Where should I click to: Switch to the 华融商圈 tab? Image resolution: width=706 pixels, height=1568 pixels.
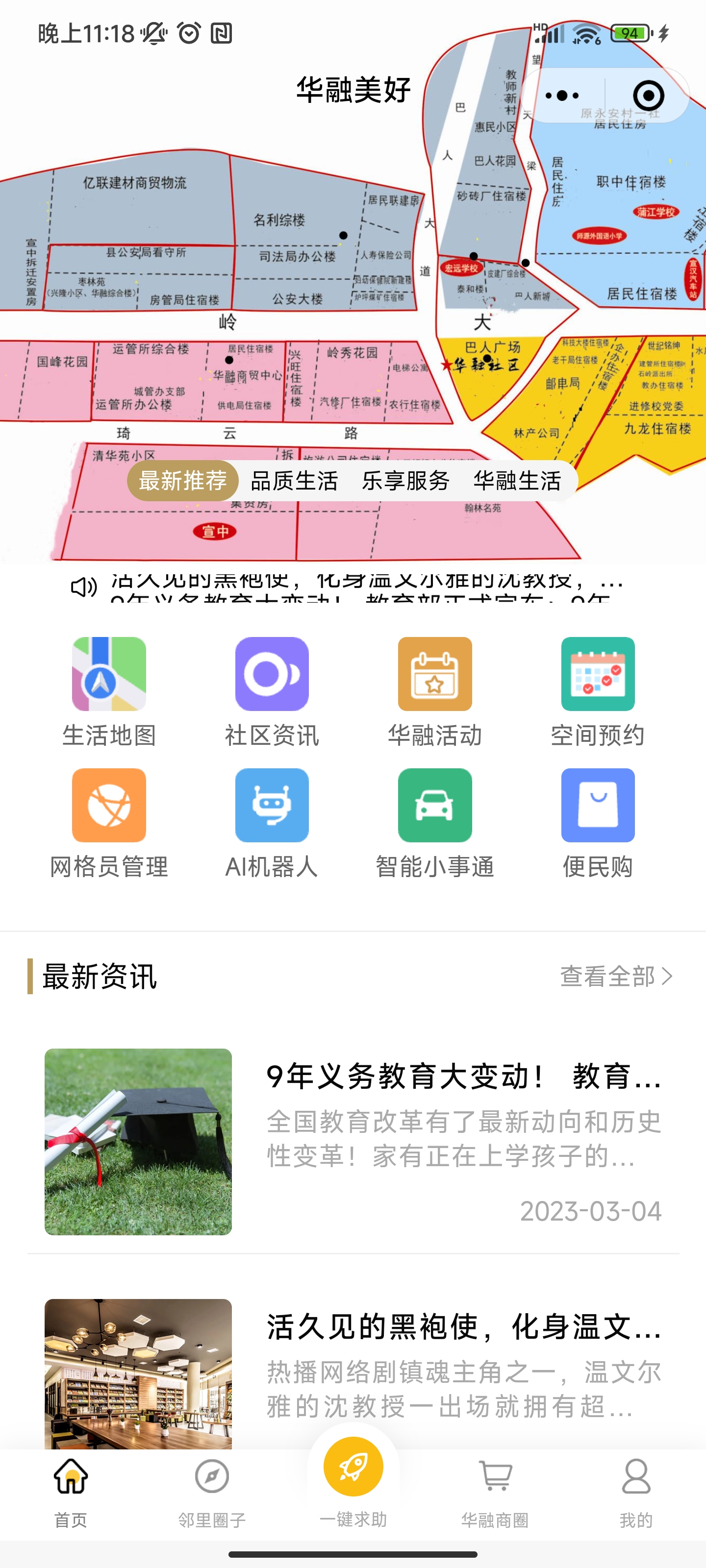point(495,1493)
